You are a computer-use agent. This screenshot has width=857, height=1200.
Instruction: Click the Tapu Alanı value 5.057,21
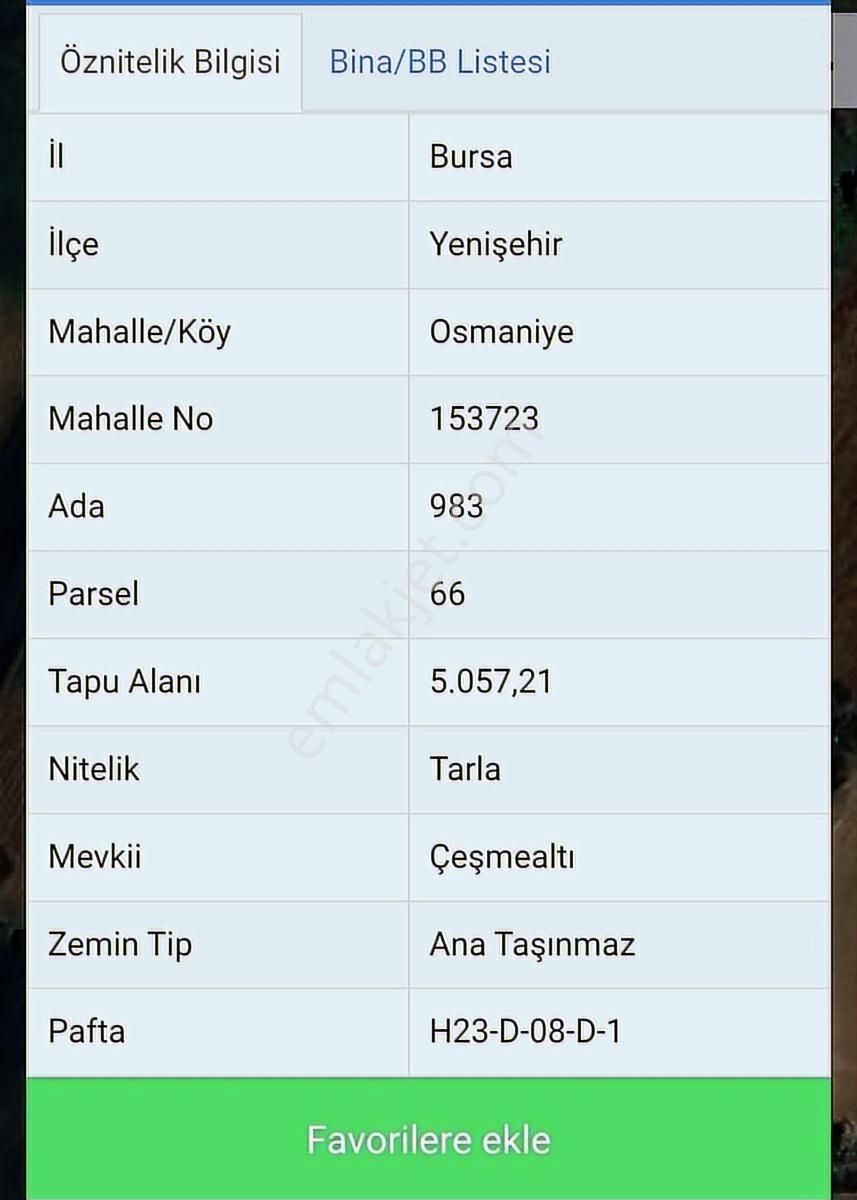(x=490, y=681)
